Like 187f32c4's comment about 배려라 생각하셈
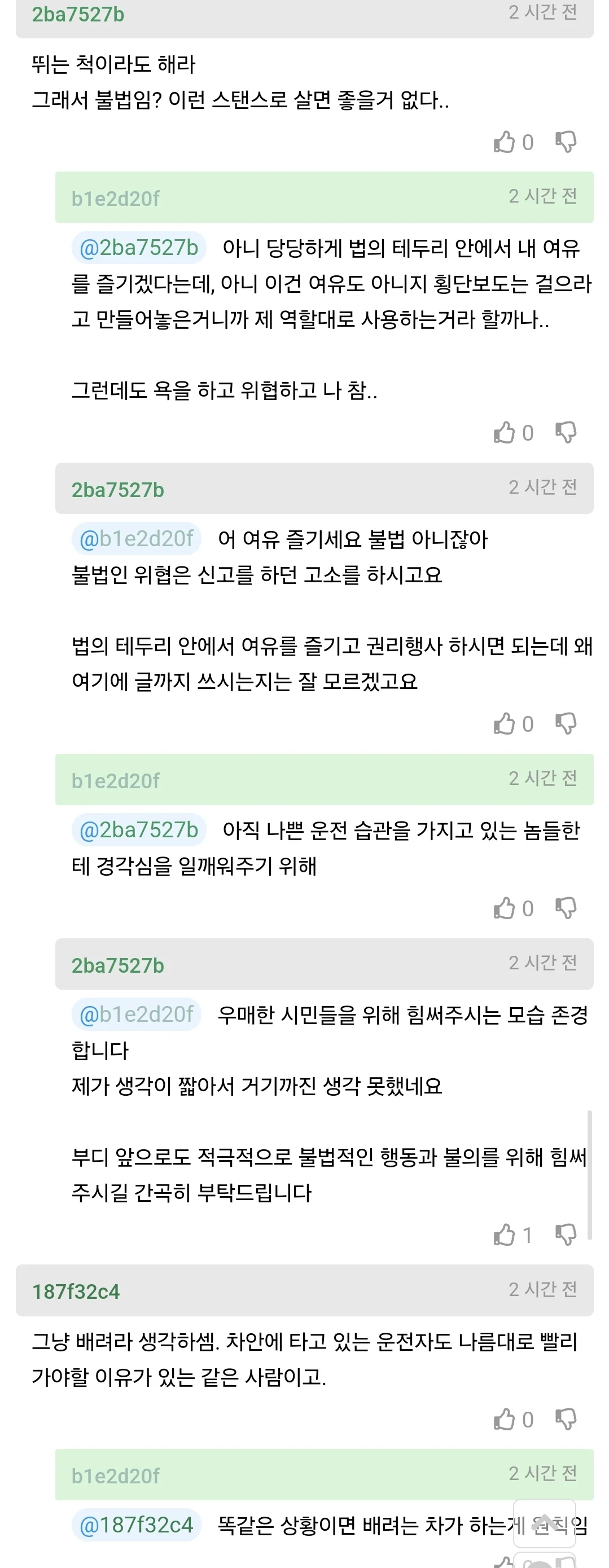 coord(504,1420)
